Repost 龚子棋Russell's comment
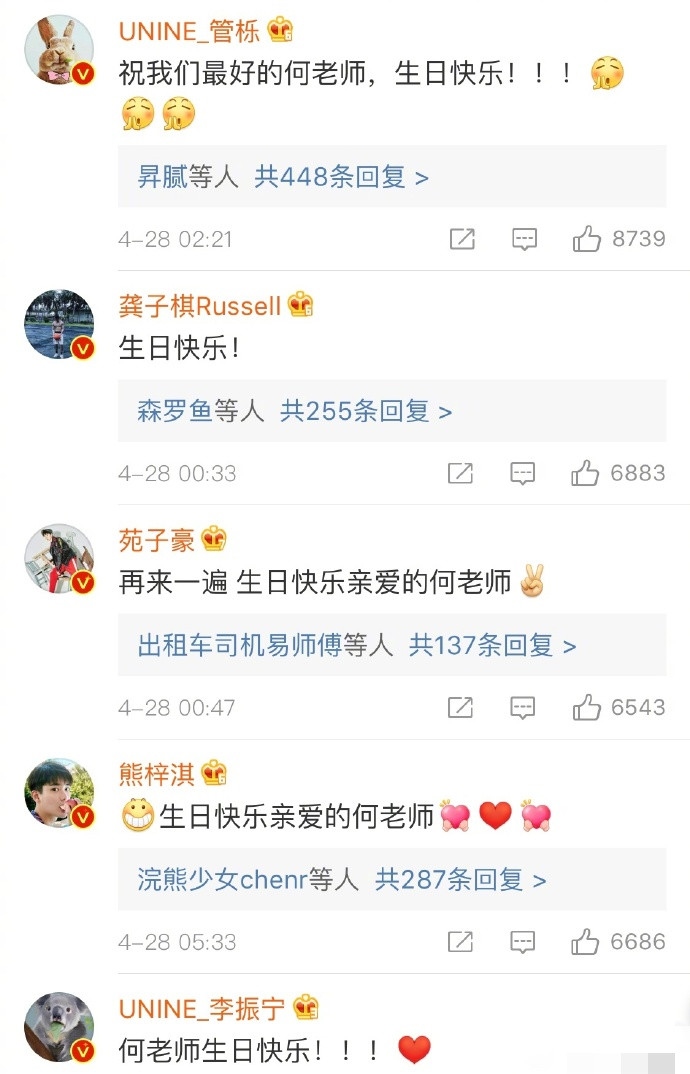Screen dimensions: 690x1074 (460, 473)
